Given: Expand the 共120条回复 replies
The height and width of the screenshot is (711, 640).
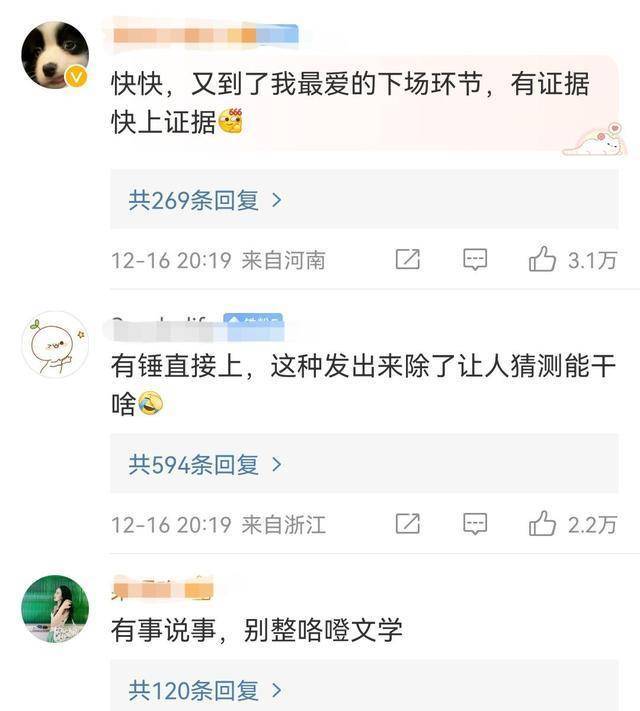Looking at the screenshot, I should (x=205, y=690).
